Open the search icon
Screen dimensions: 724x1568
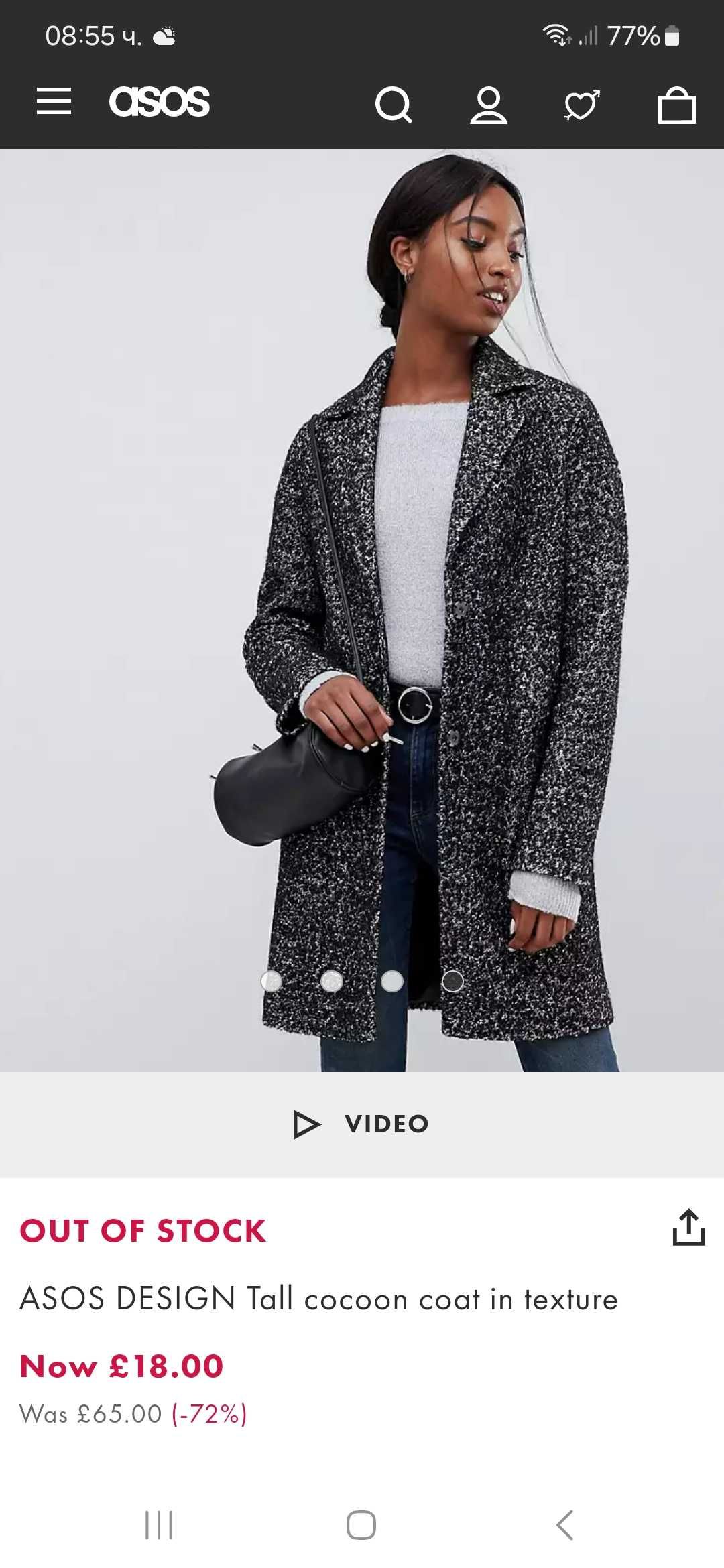(x=394, y=105)
